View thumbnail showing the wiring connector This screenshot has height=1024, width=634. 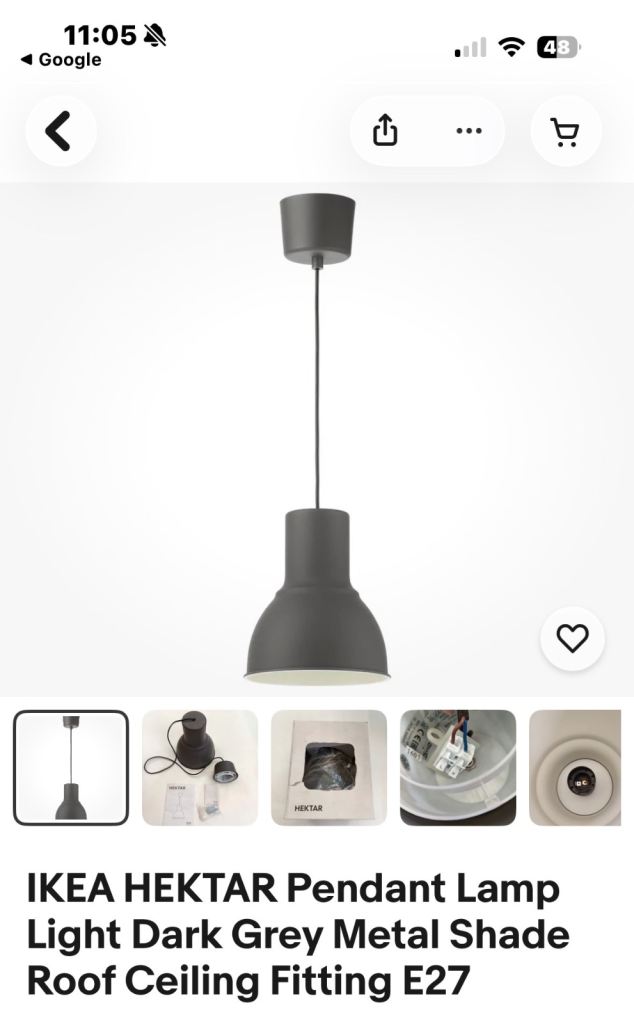pos(458,767)
